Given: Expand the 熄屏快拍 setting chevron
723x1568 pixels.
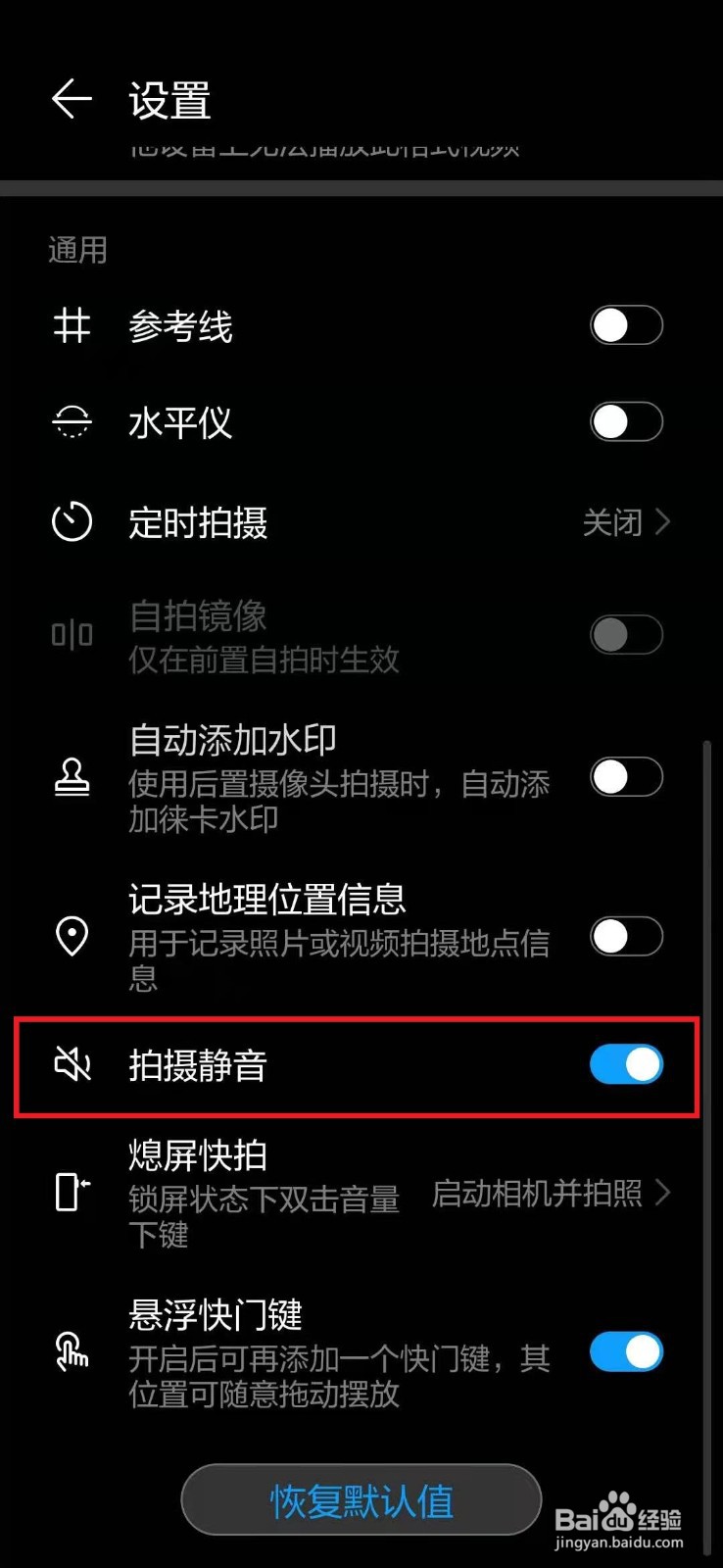Looking at the screenshot, I should (663, 1194).
